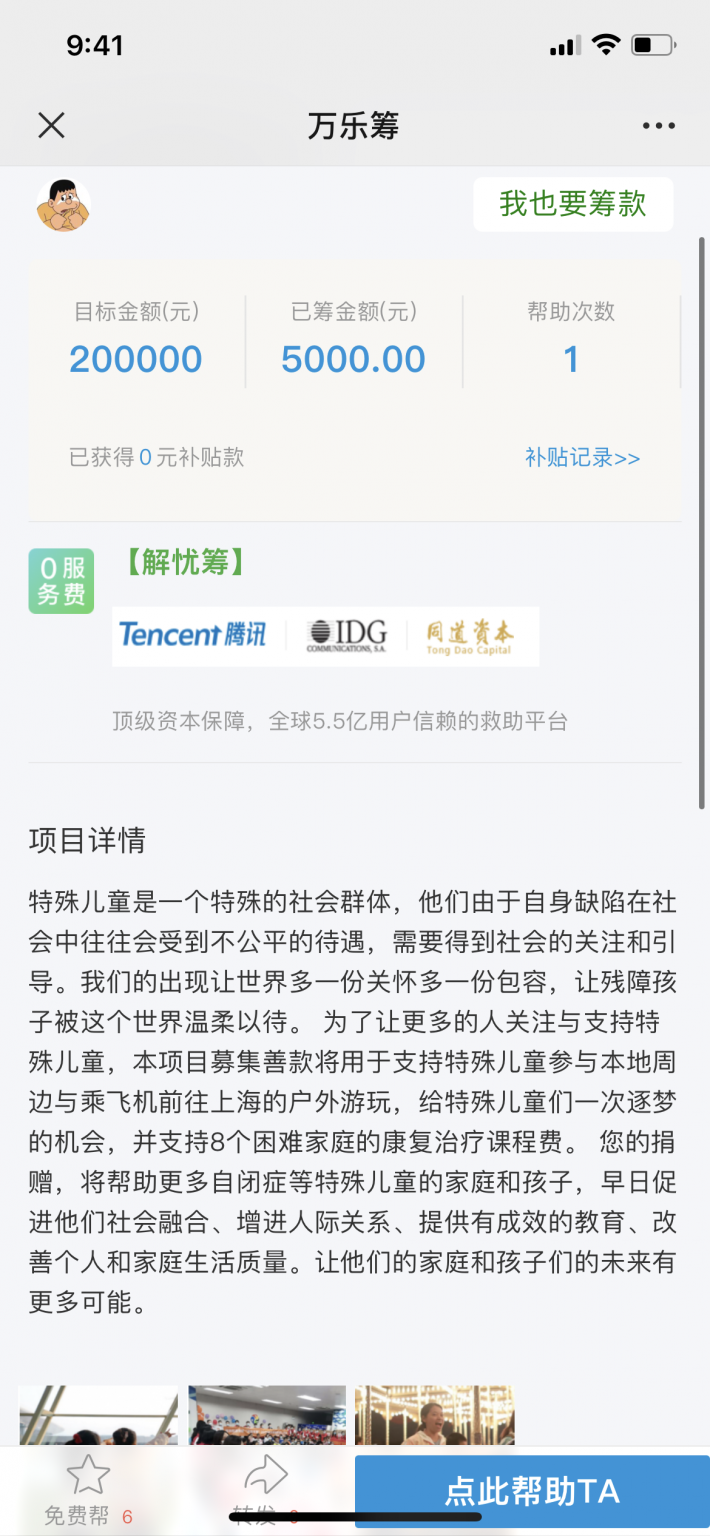Tap 我也要筹款 to start fundraising
This screenshot has width=710, height=1536.
click(x=573, y=204)
